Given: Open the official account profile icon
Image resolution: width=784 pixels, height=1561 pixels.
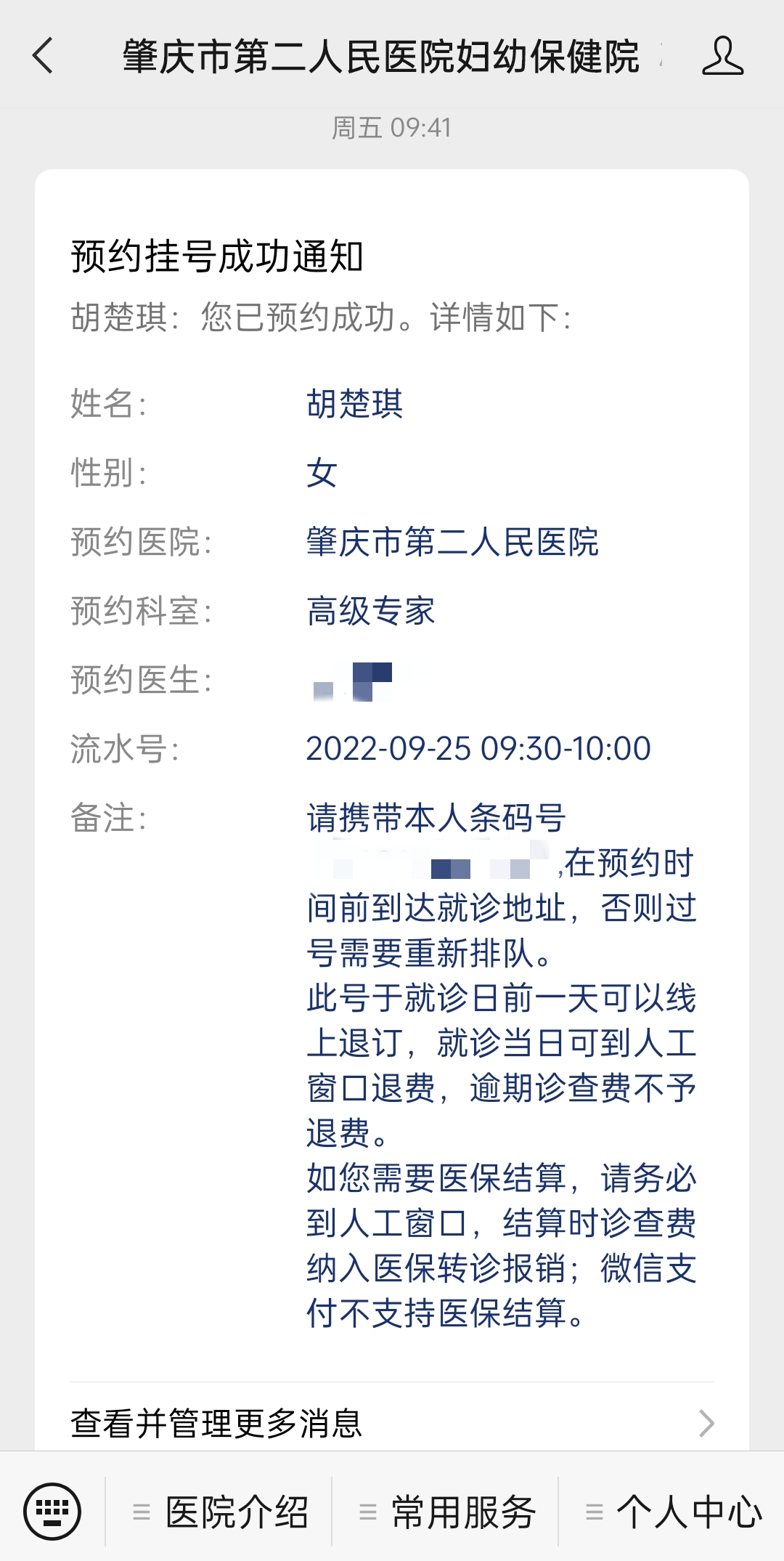Looking at the screenshot, I should coord(722,56).
